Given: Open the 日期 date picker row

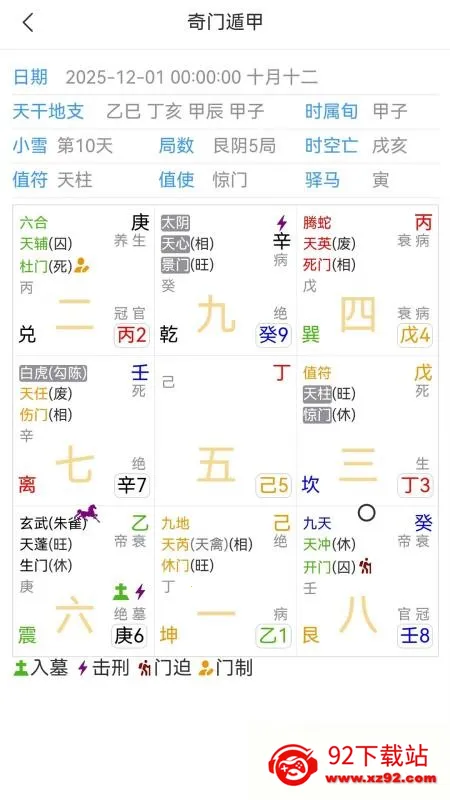Looking at the screenshot, I should 225,78.
